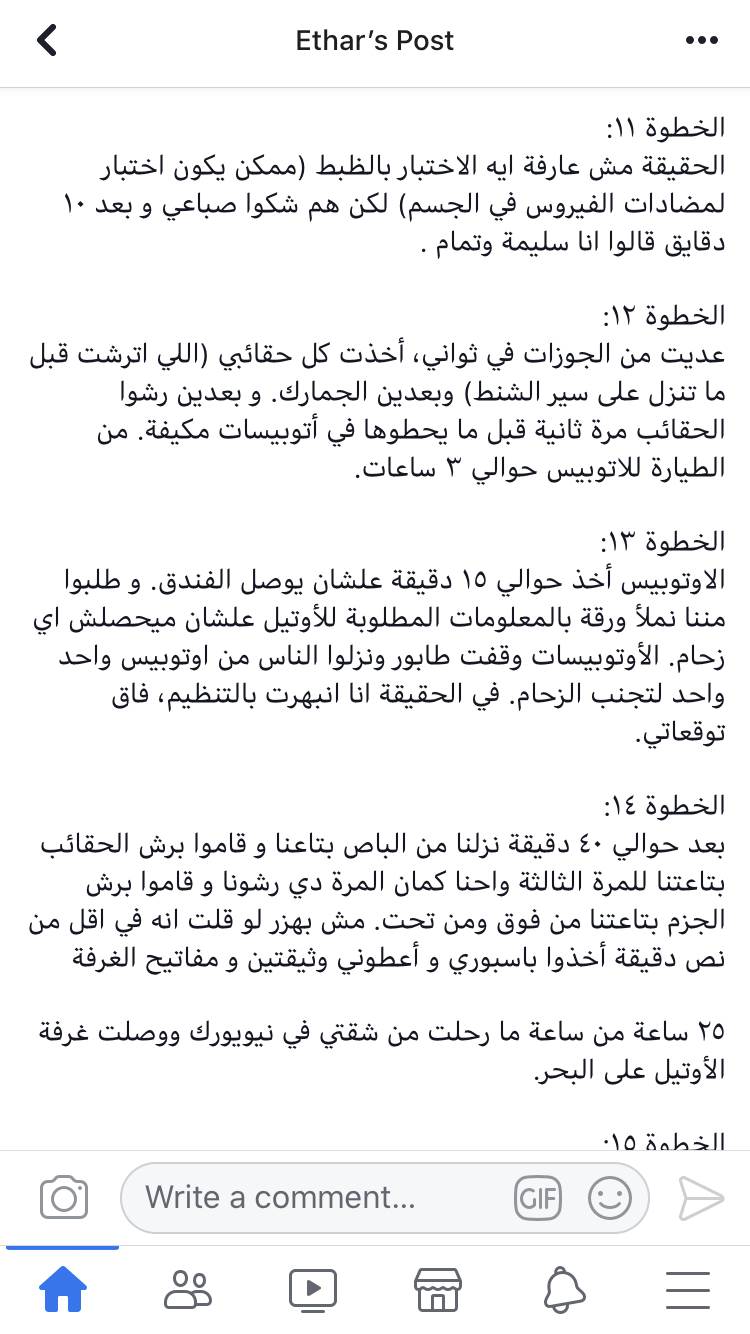Image resolution: width=750 pixels, height=1334 pixels.
Task: Switch to the Home feed tab
Action: (x=62, y=1290)
